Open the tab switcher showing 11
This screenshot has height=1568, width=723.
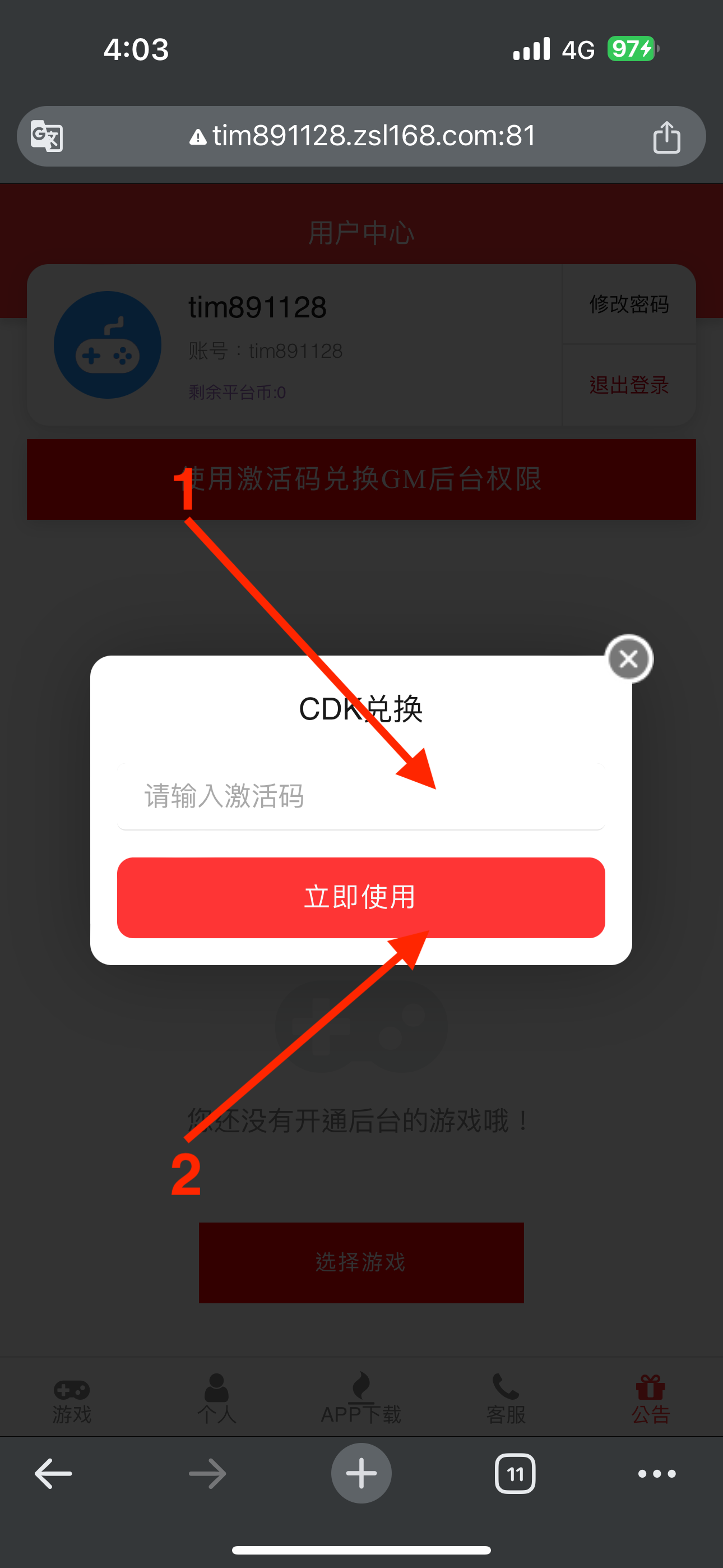point(515,1474)
